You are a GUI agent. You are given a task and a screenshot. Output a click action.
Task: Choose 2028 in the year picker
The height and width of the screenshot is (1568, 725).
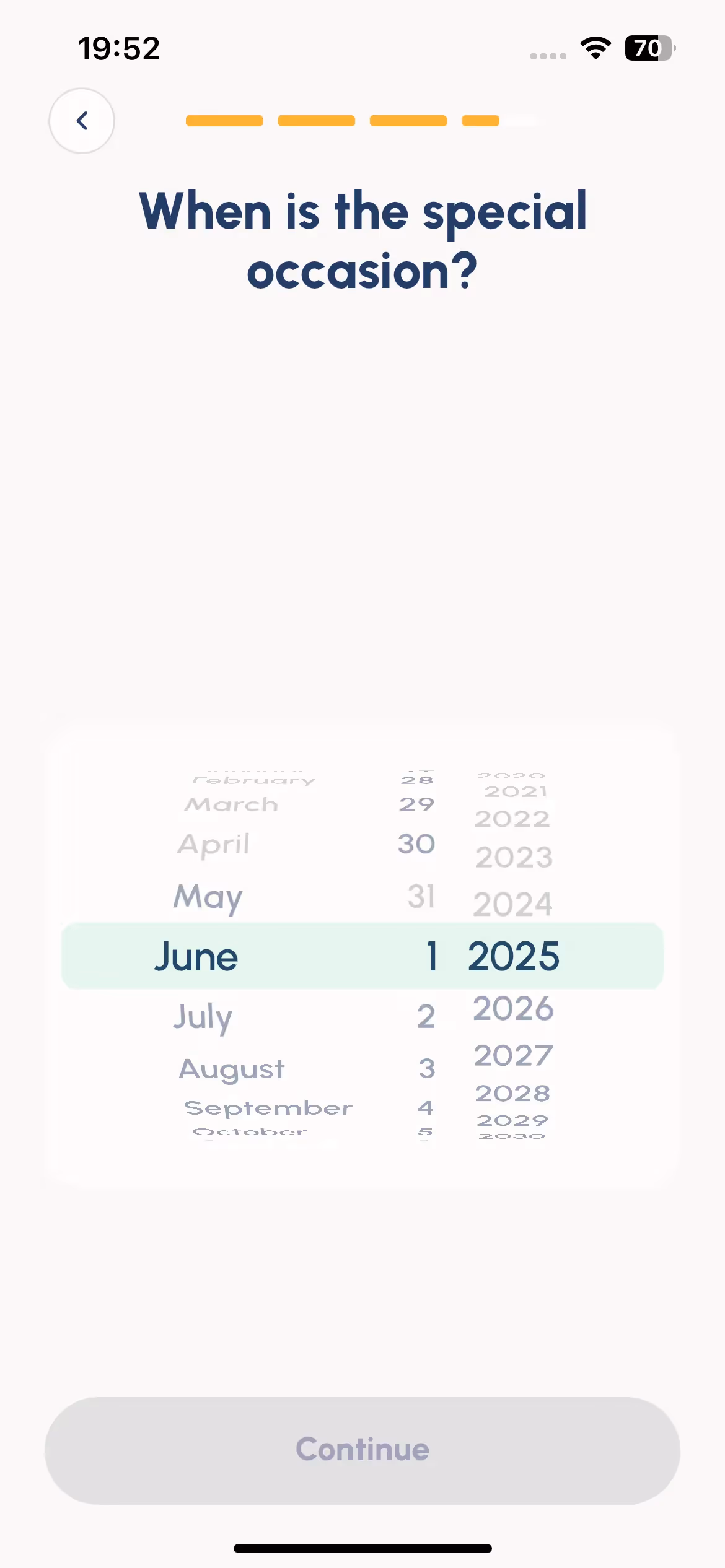[512, 1094]
